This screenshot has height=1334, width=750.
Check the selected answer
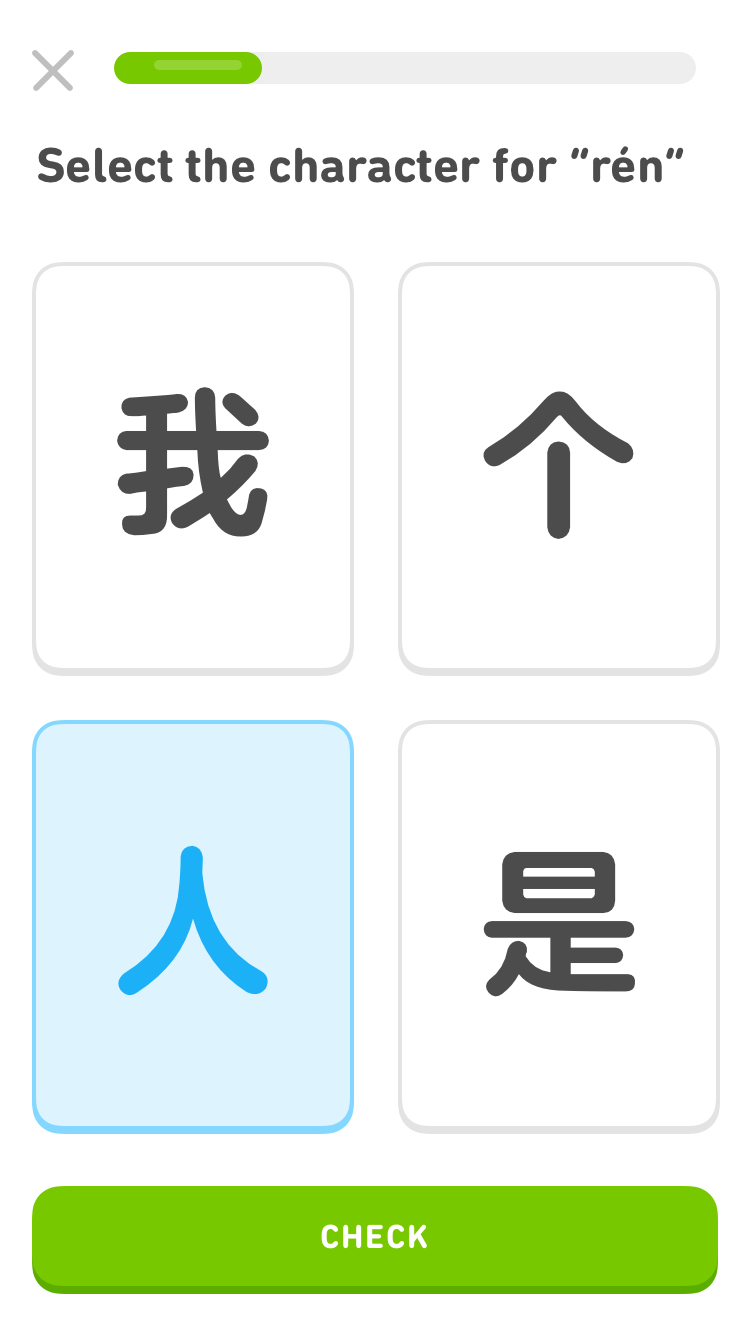point(375,1237)
